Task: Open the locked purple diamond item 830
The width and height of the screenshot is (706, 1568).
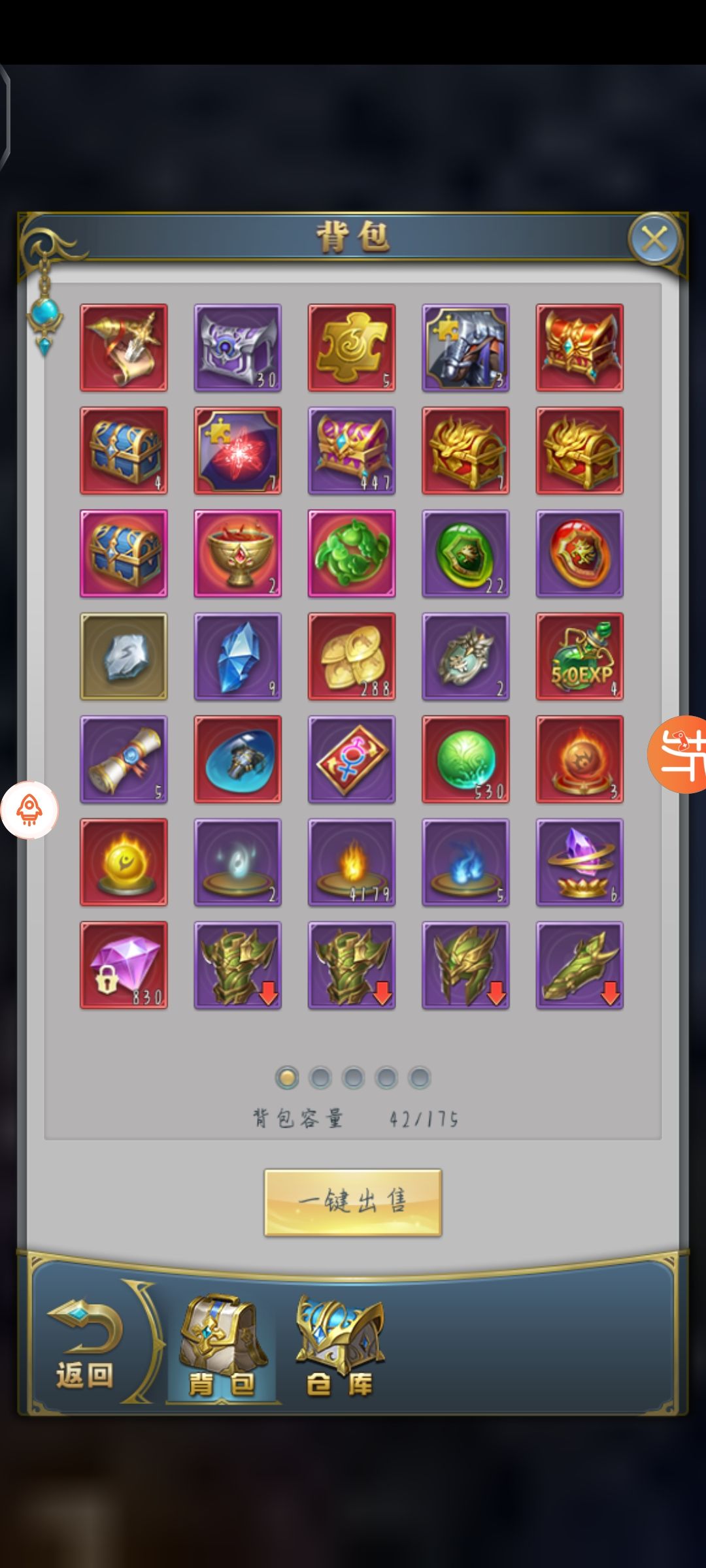Action: coord(124,965)
